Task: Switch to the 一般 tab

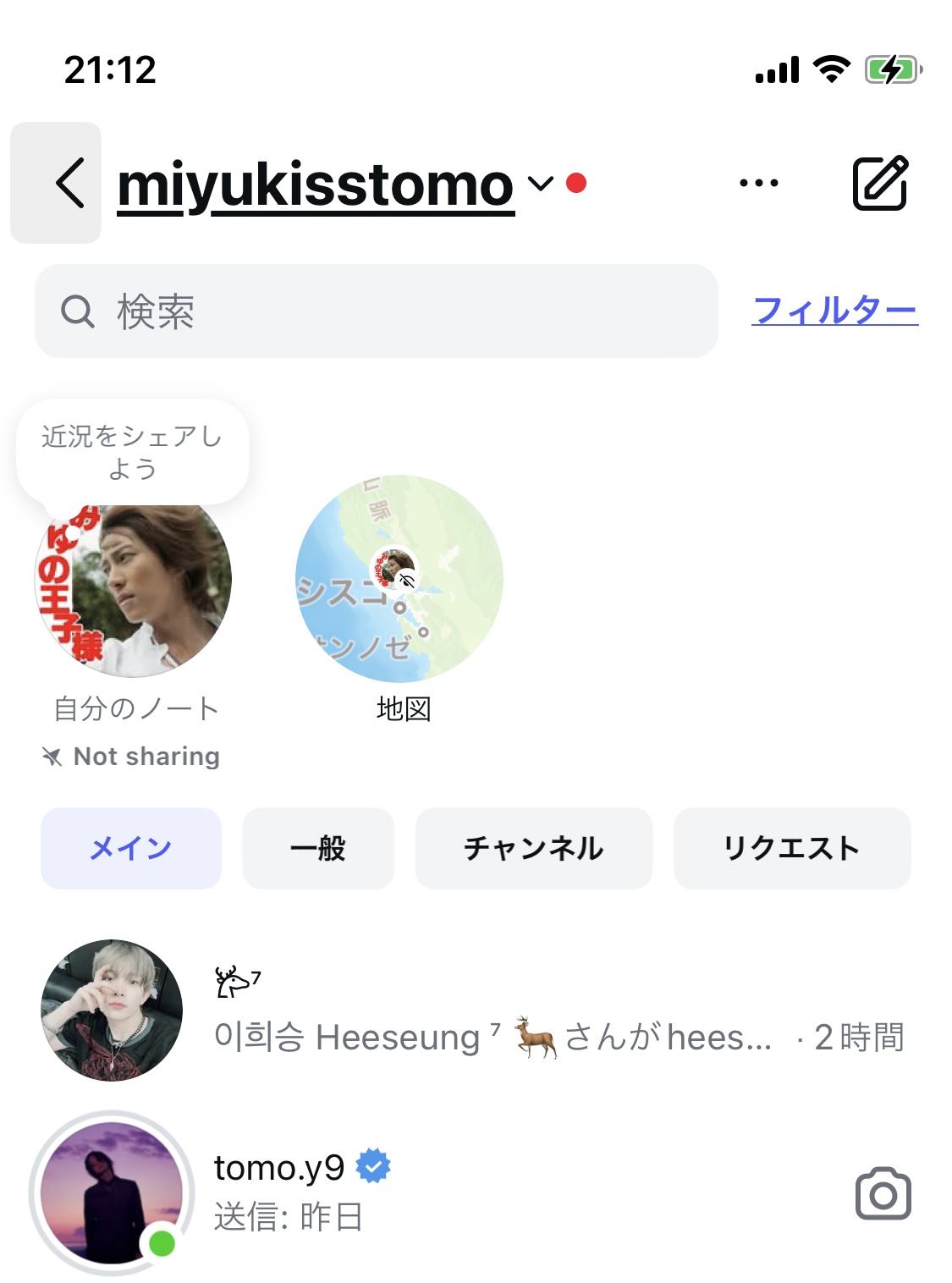Action: pos(318,848)
